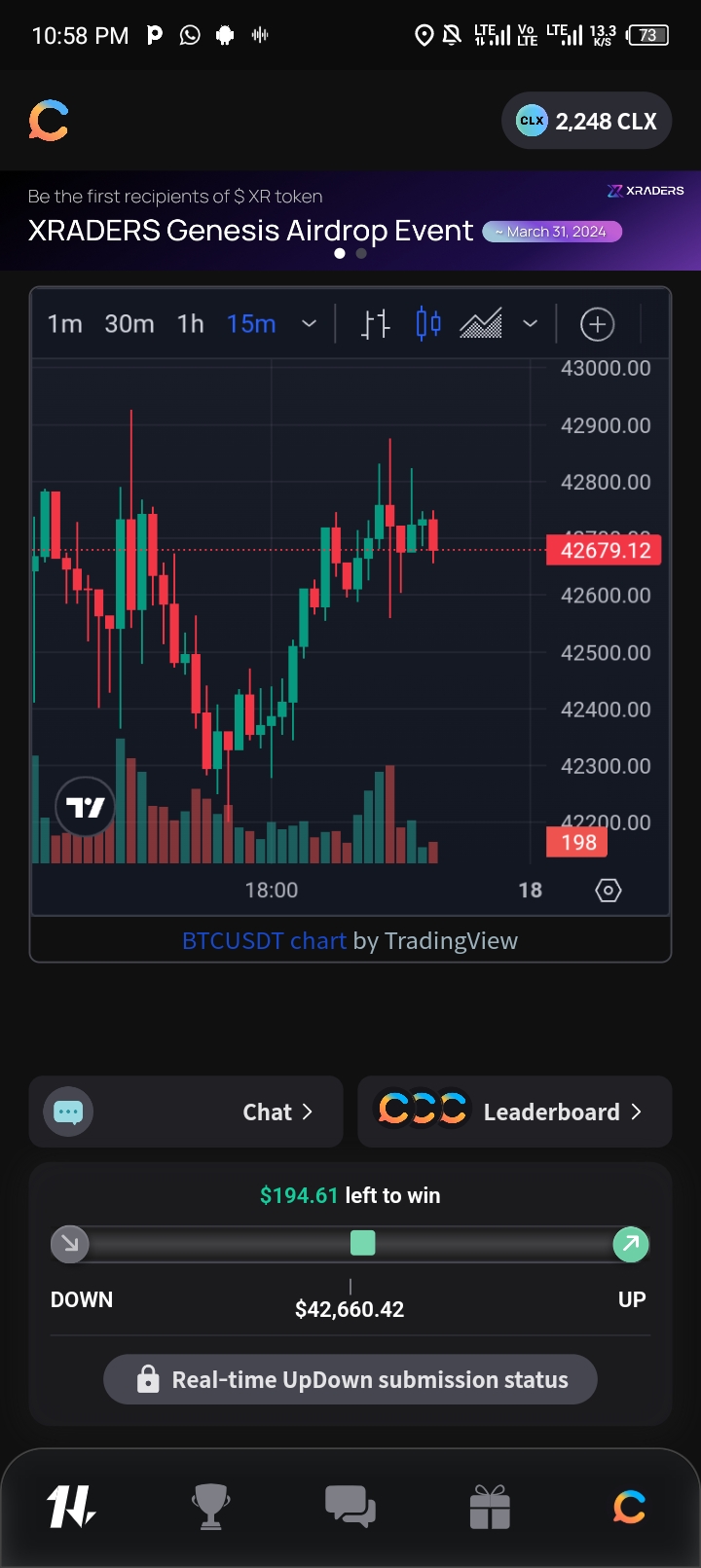Set the chart interval to 1h

pyautogui.click(x=191, y=324)
